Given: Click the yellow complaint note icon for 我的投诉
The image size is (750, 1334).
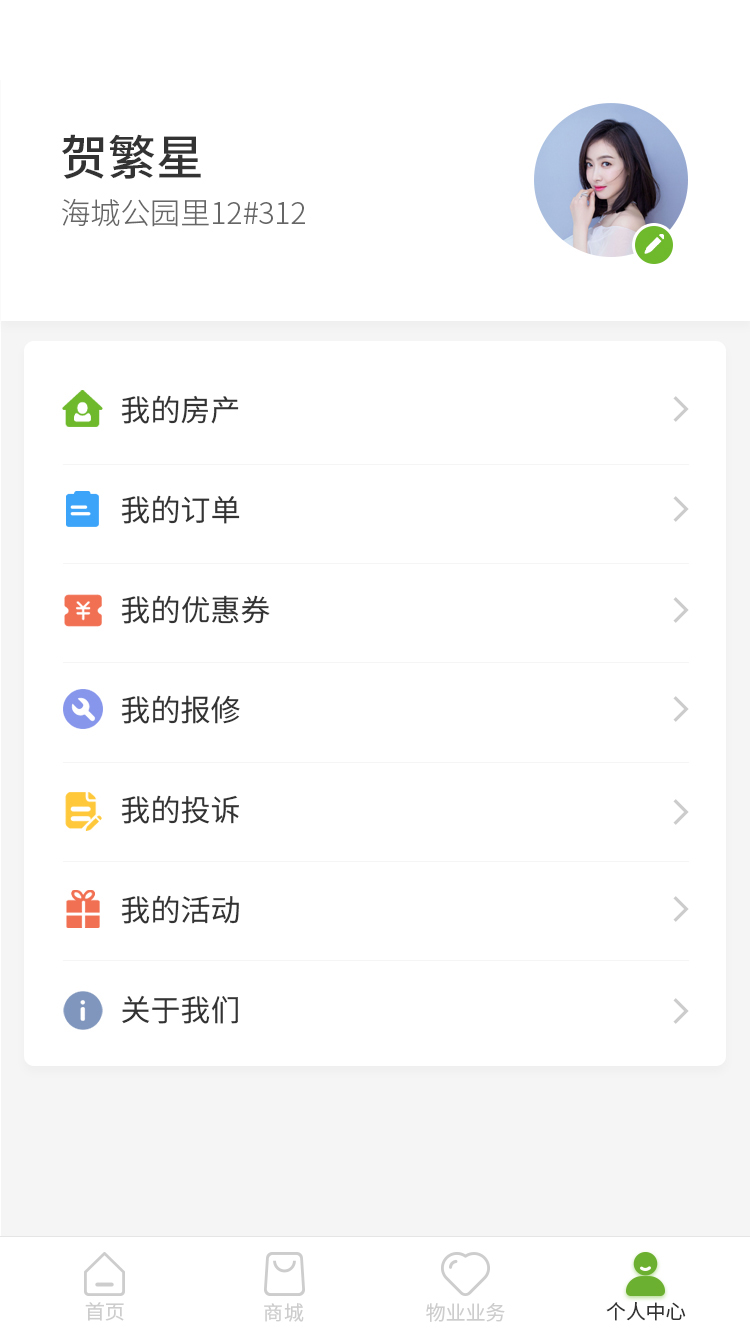Looking at the screenshot, I should (x=82, y=810).
